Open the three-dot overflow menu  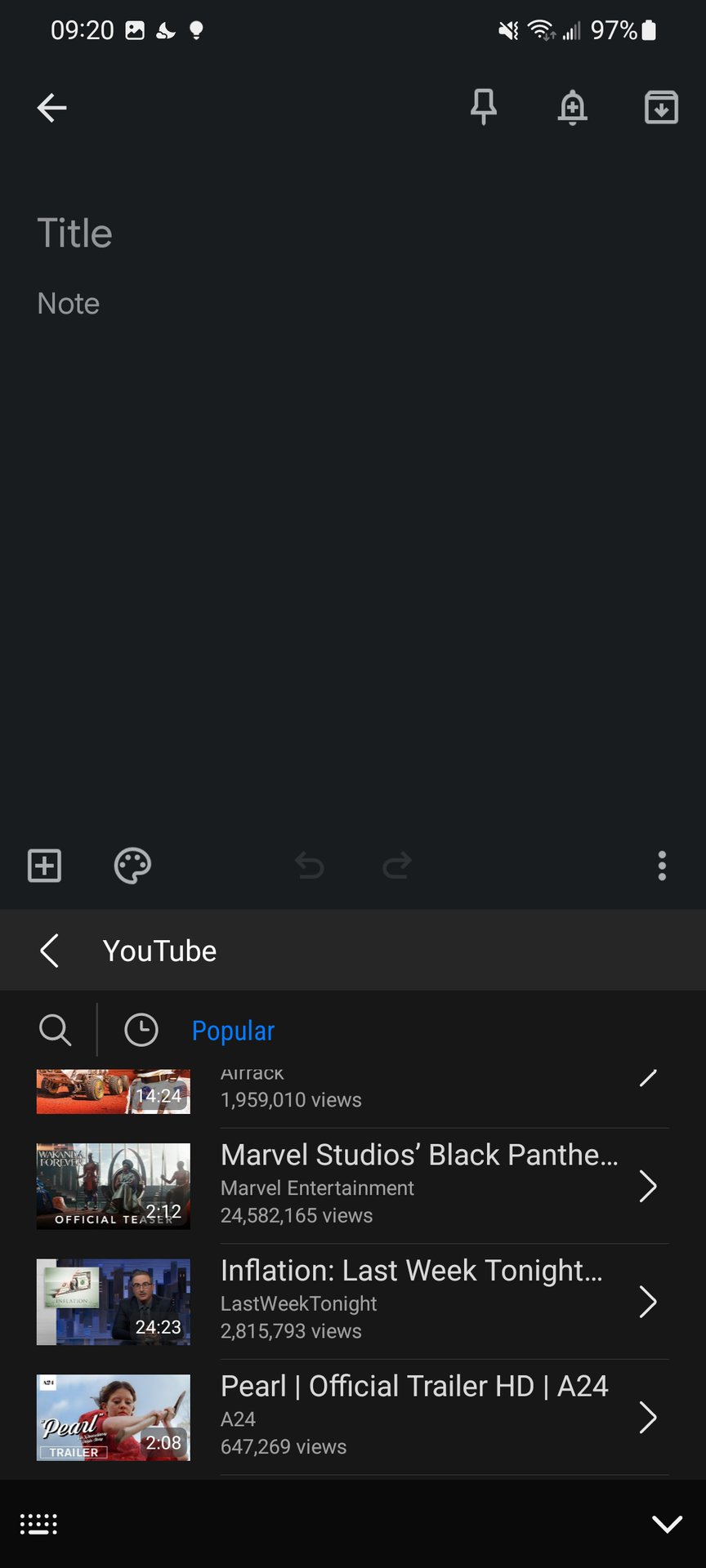click(662, 866)
